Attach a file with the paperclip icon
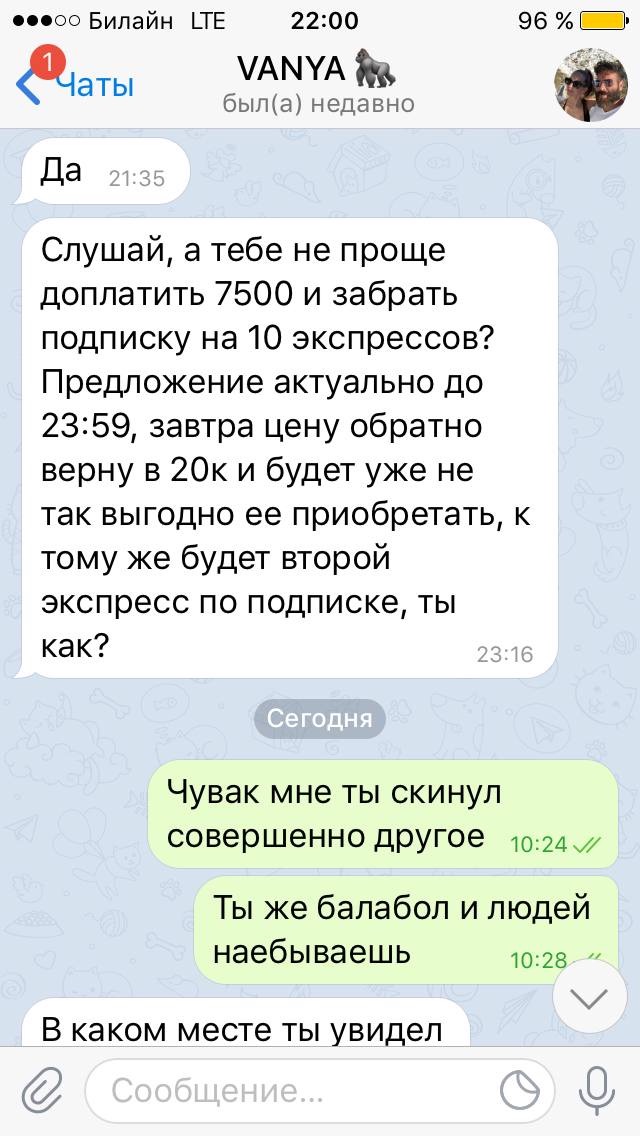640x1136 pixels. tap(42, 1091)
